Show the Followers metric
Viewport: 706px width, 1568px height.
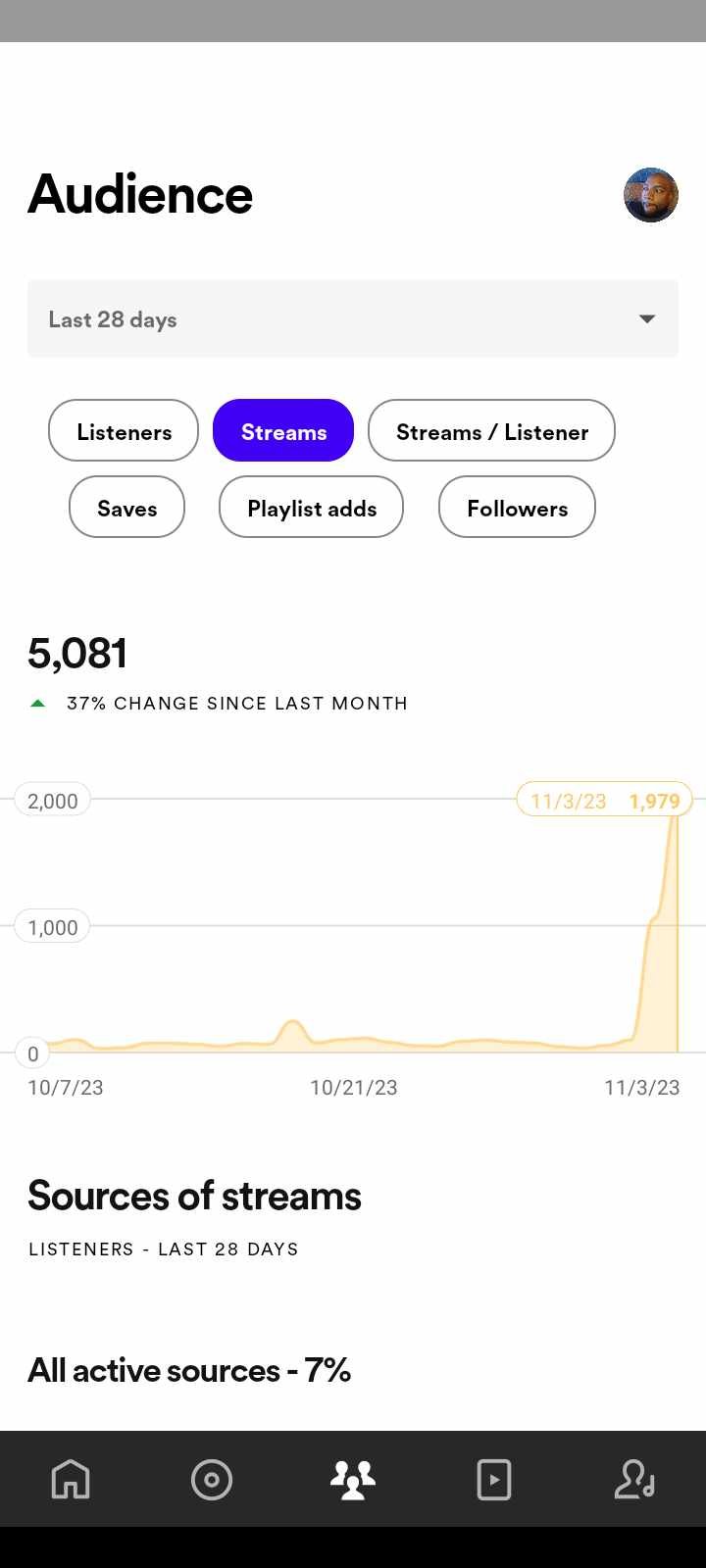click(x=517, y=507)
